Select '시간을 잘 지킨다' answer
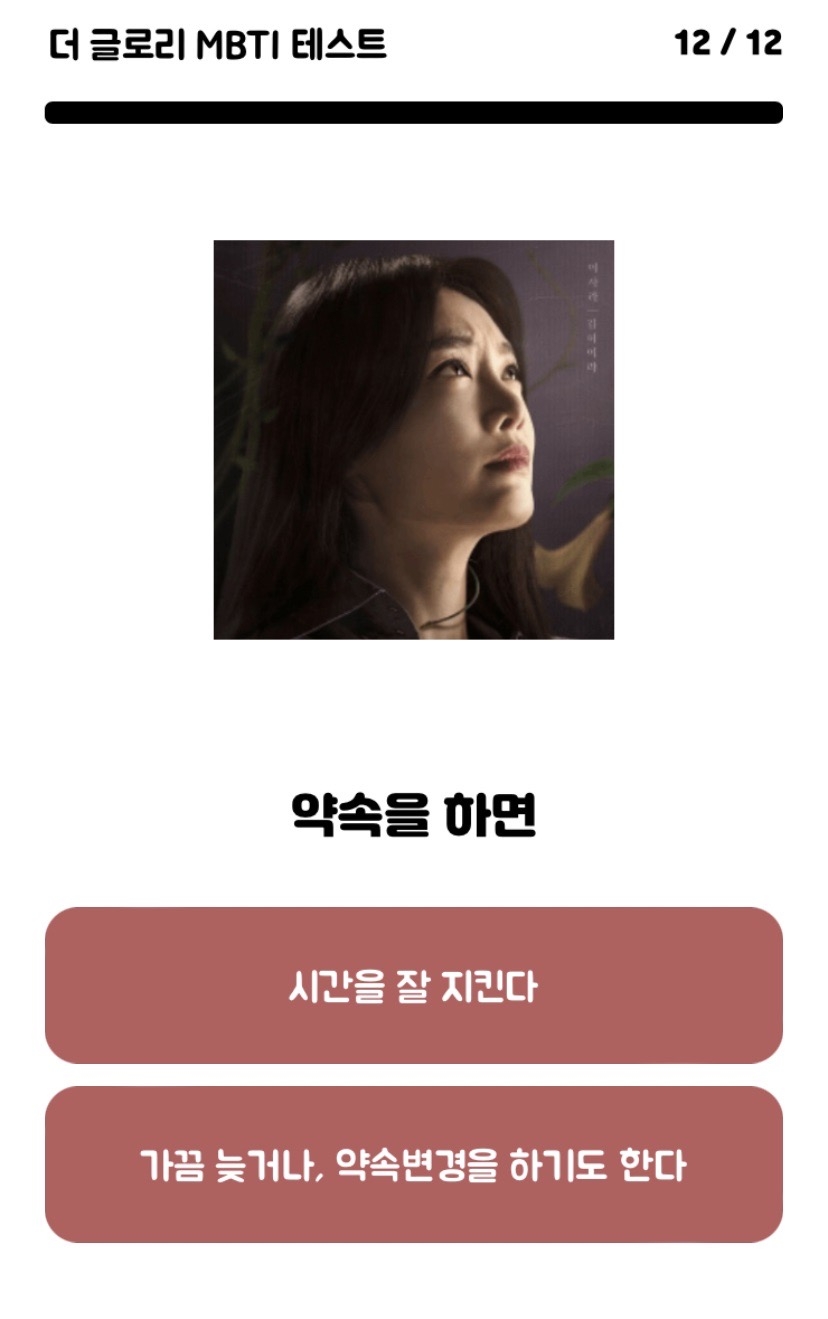This screenshot has width=828, height=1319. pos(413,986)
